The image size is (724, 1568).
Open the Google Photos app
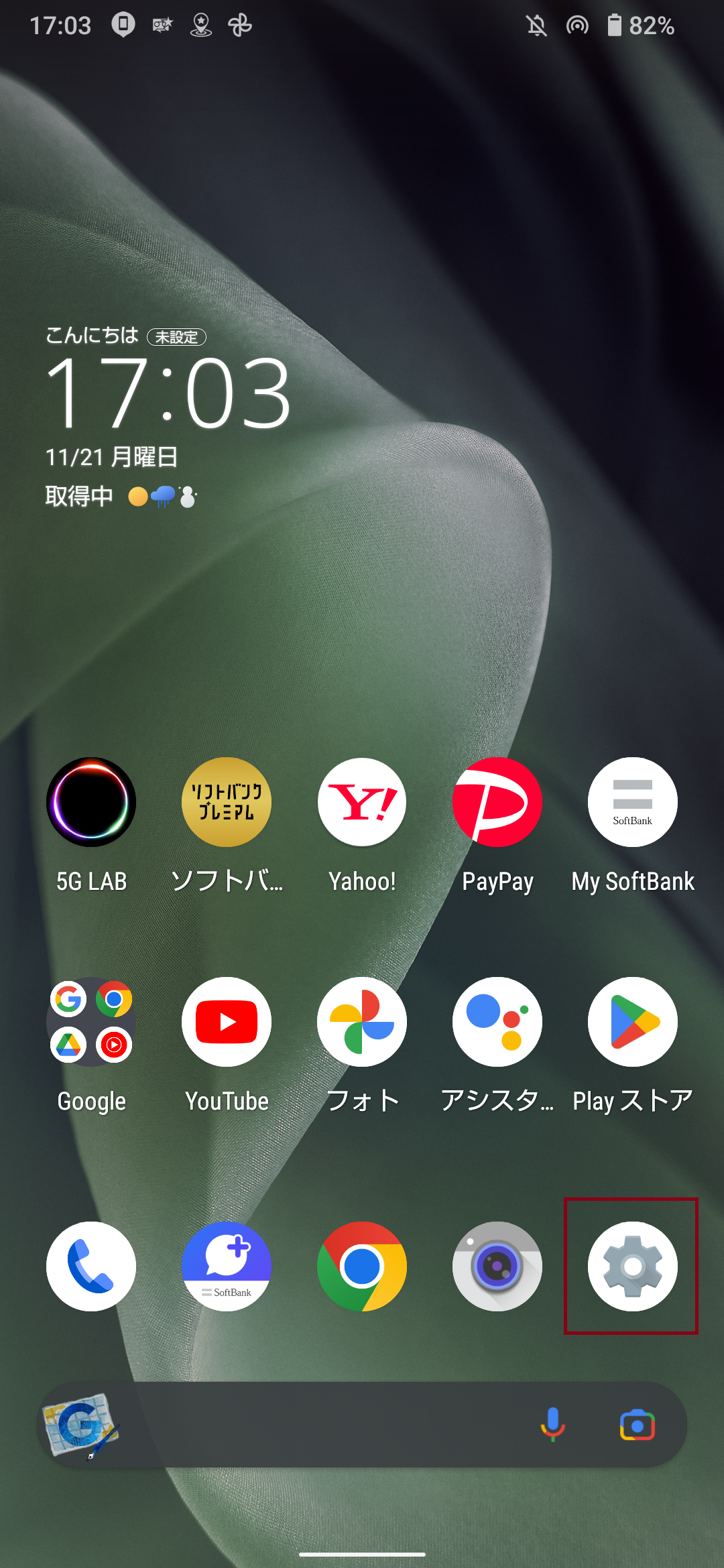pos(362,1022)
